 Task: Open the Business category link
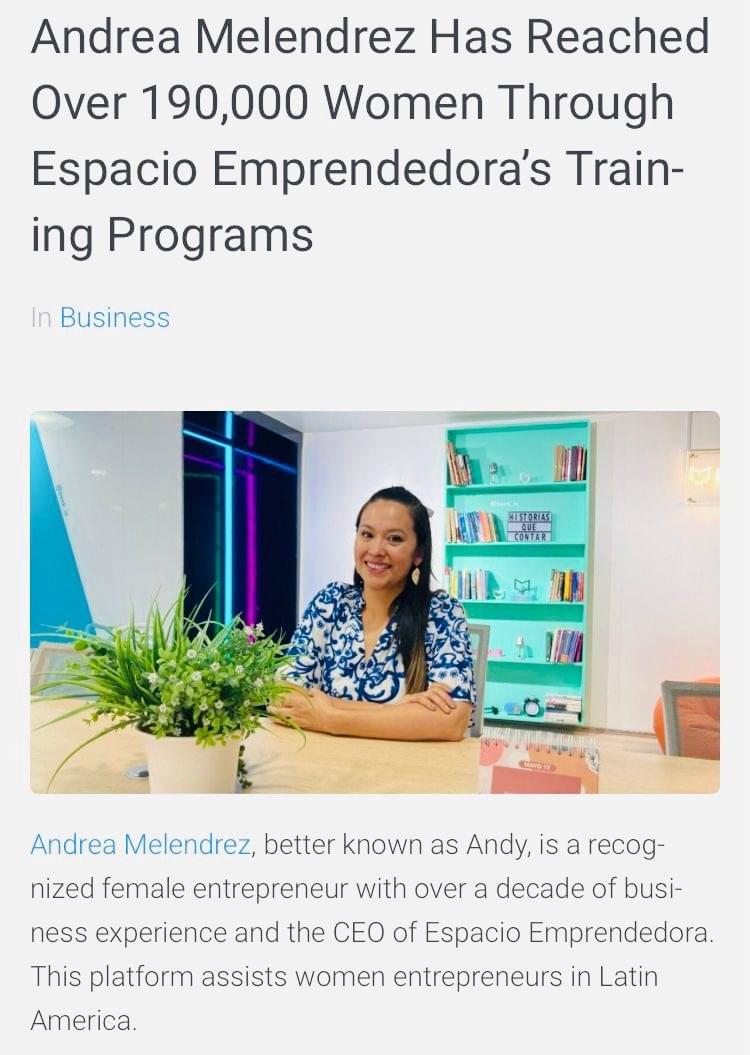[x=114, y=318]
